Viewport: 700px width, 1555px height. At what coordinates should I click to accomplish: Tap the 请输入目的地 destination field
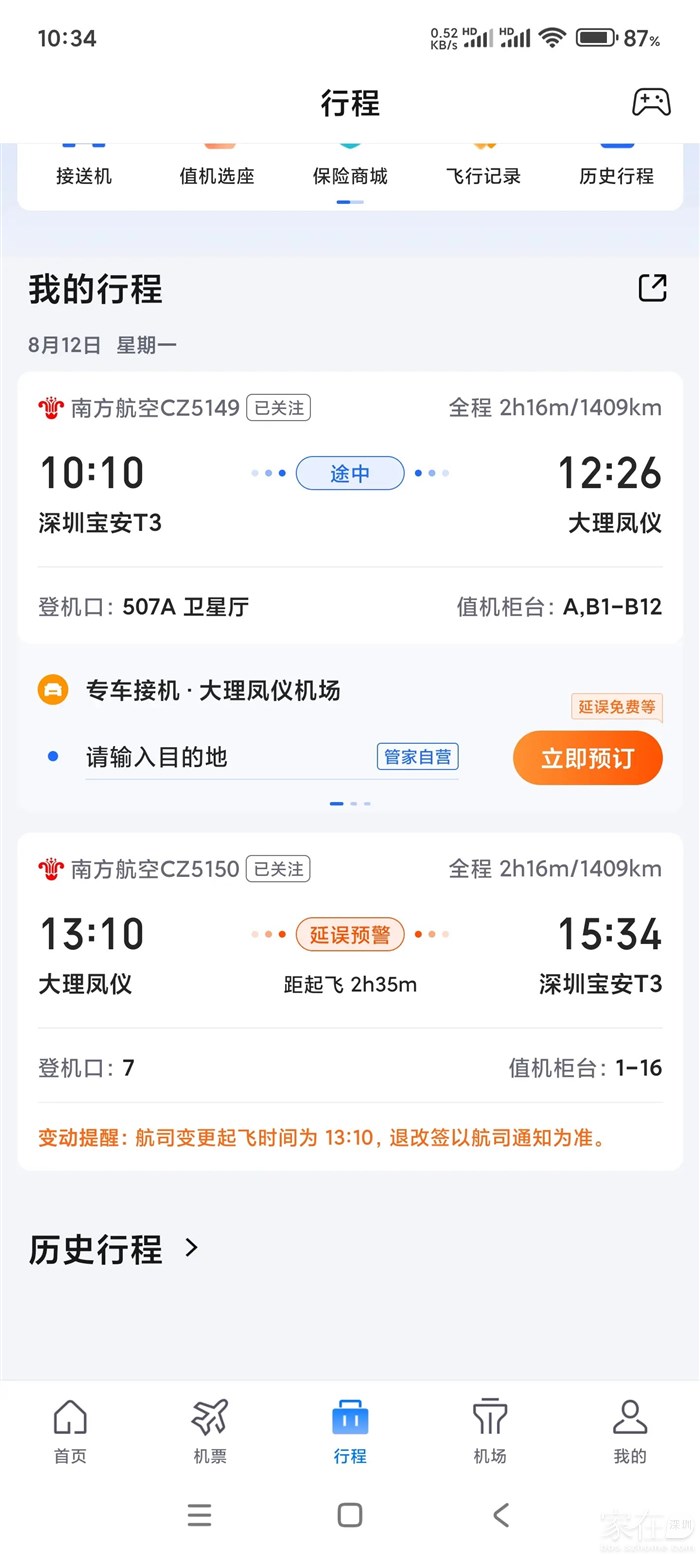[230, 757]
